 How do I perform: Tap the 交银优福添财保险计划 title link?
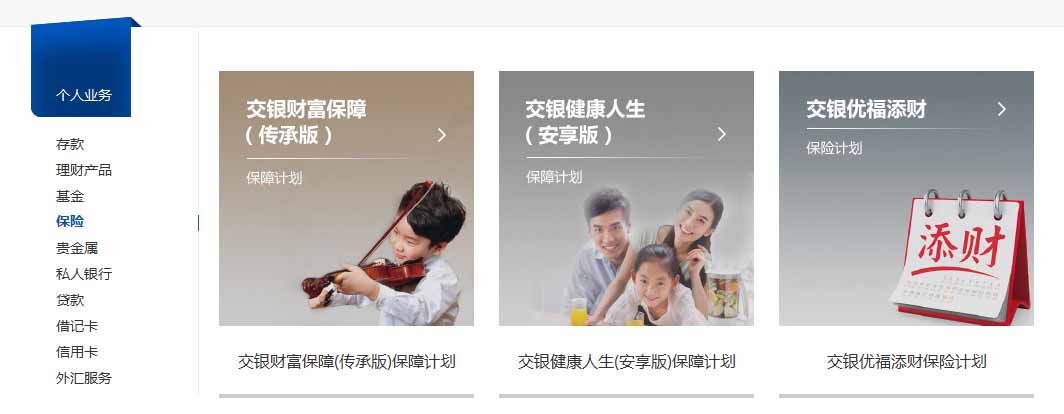point(906,361)
